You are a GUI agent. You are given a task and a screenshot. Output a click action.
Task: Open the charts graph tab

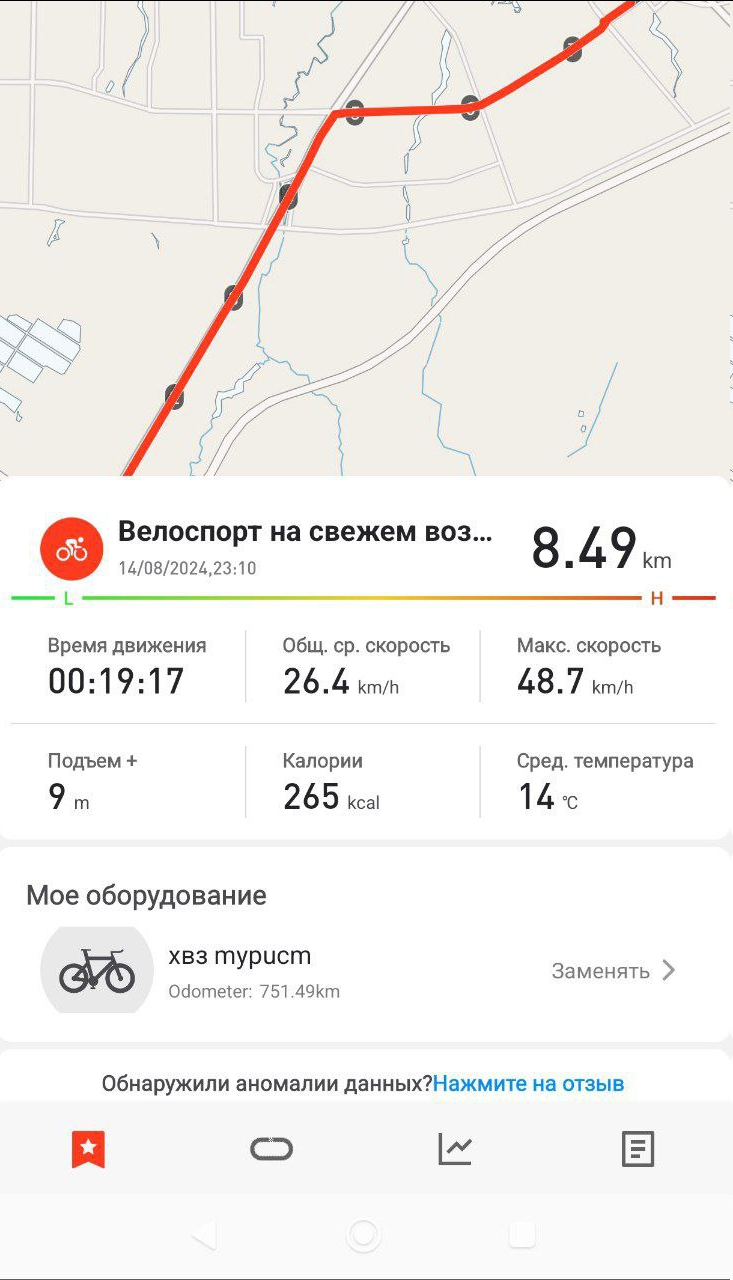[455, 1150]
